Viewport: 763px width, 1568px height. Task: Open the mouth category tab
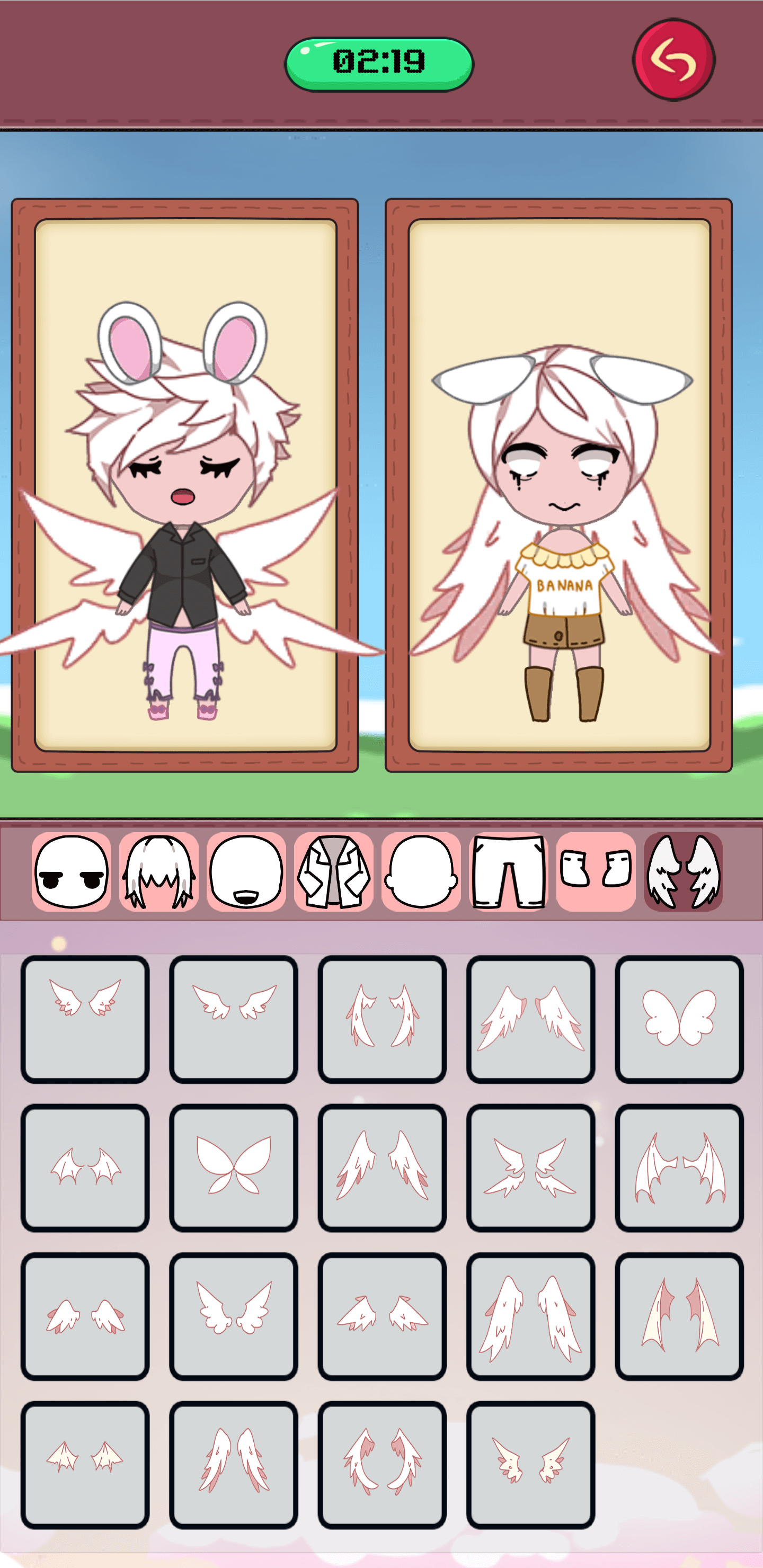coord(246,871)
